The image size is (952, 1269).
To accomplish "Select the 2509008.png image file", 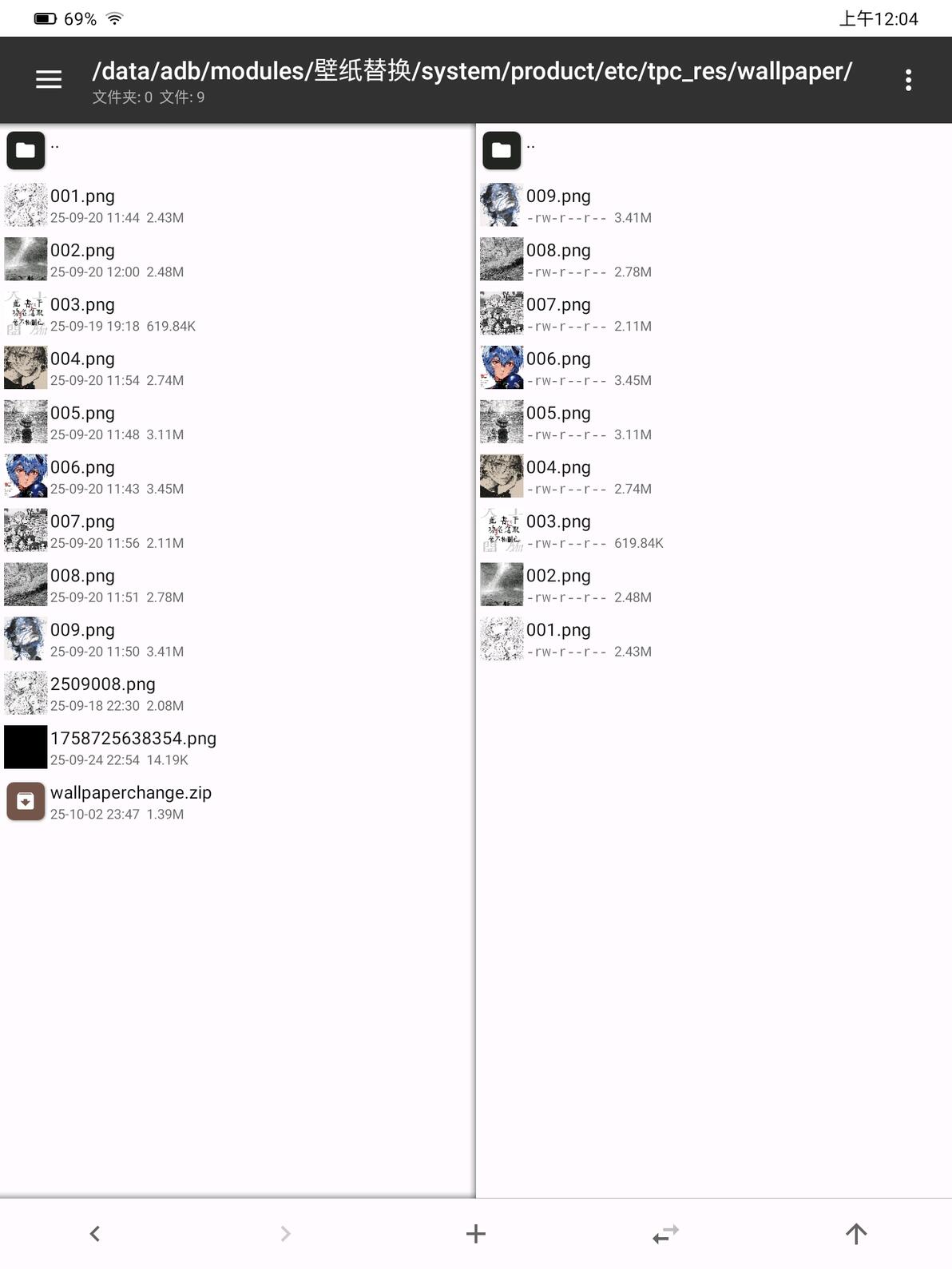I will (x=102, y=692).
